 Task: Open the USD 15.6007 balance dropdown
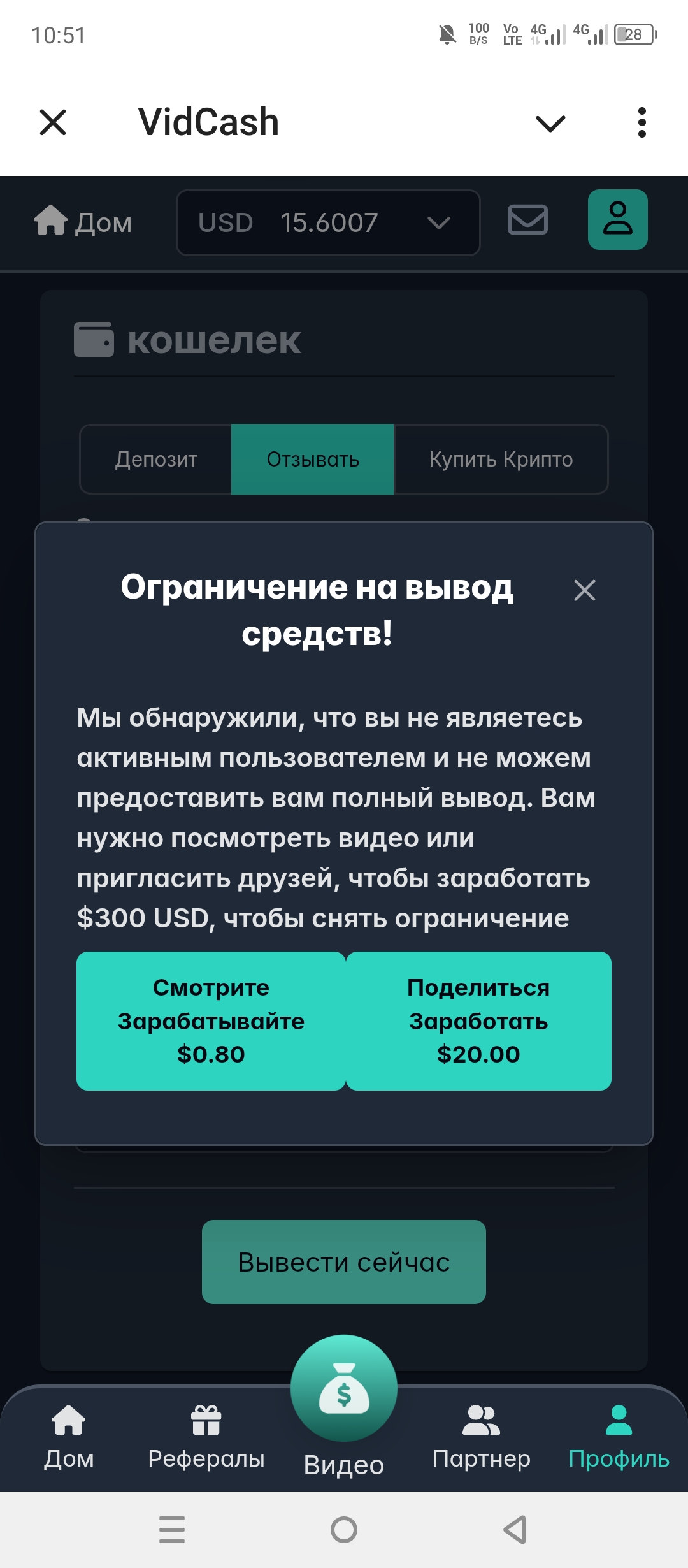(x=327, y=222)
